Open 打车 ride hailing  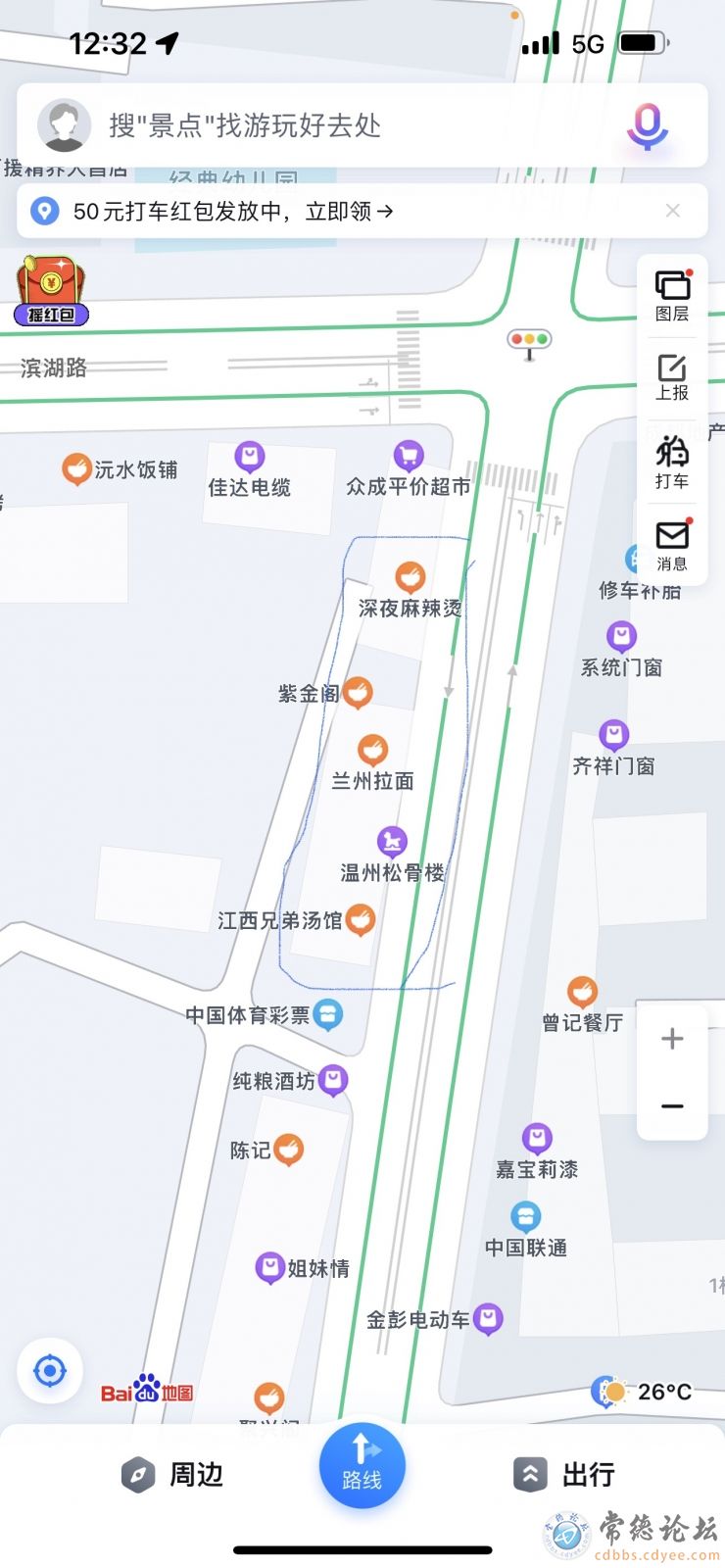pos(672,462)
